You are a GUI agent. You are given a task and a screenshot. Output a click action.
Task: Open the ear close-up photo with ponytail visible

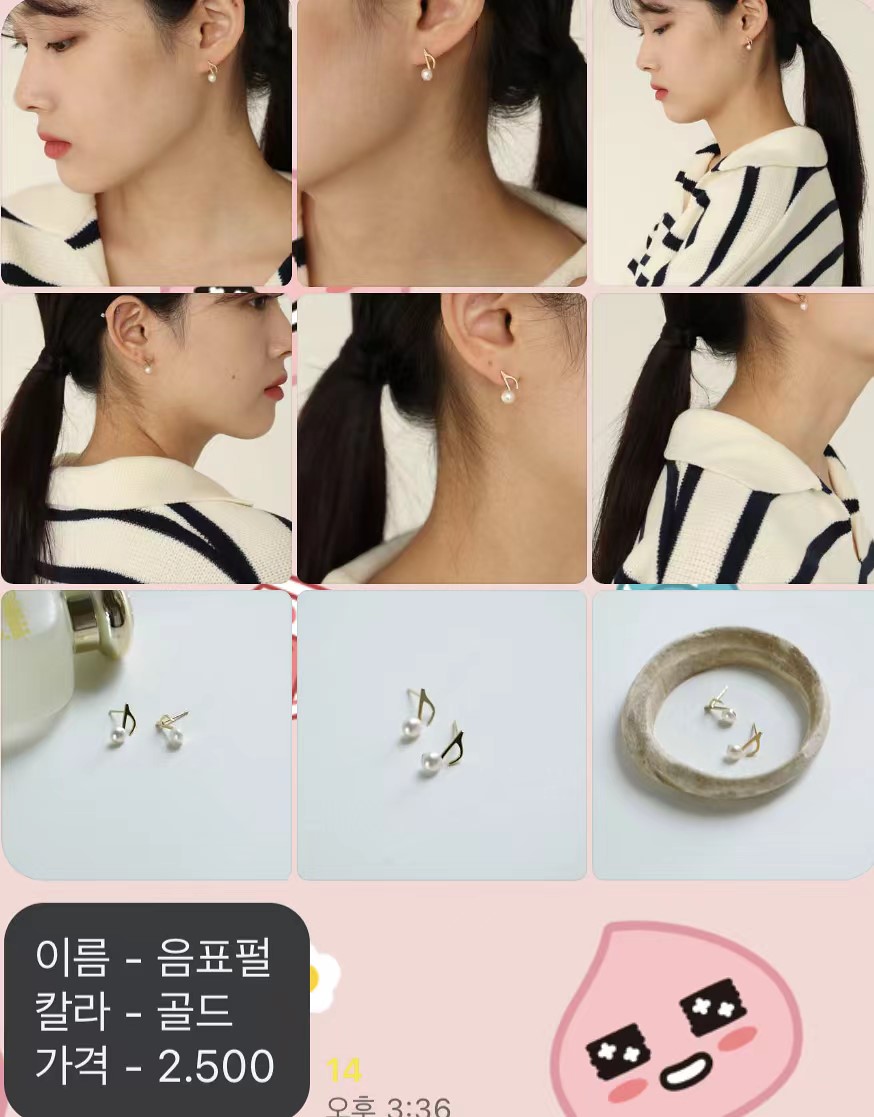pos(441,438)
